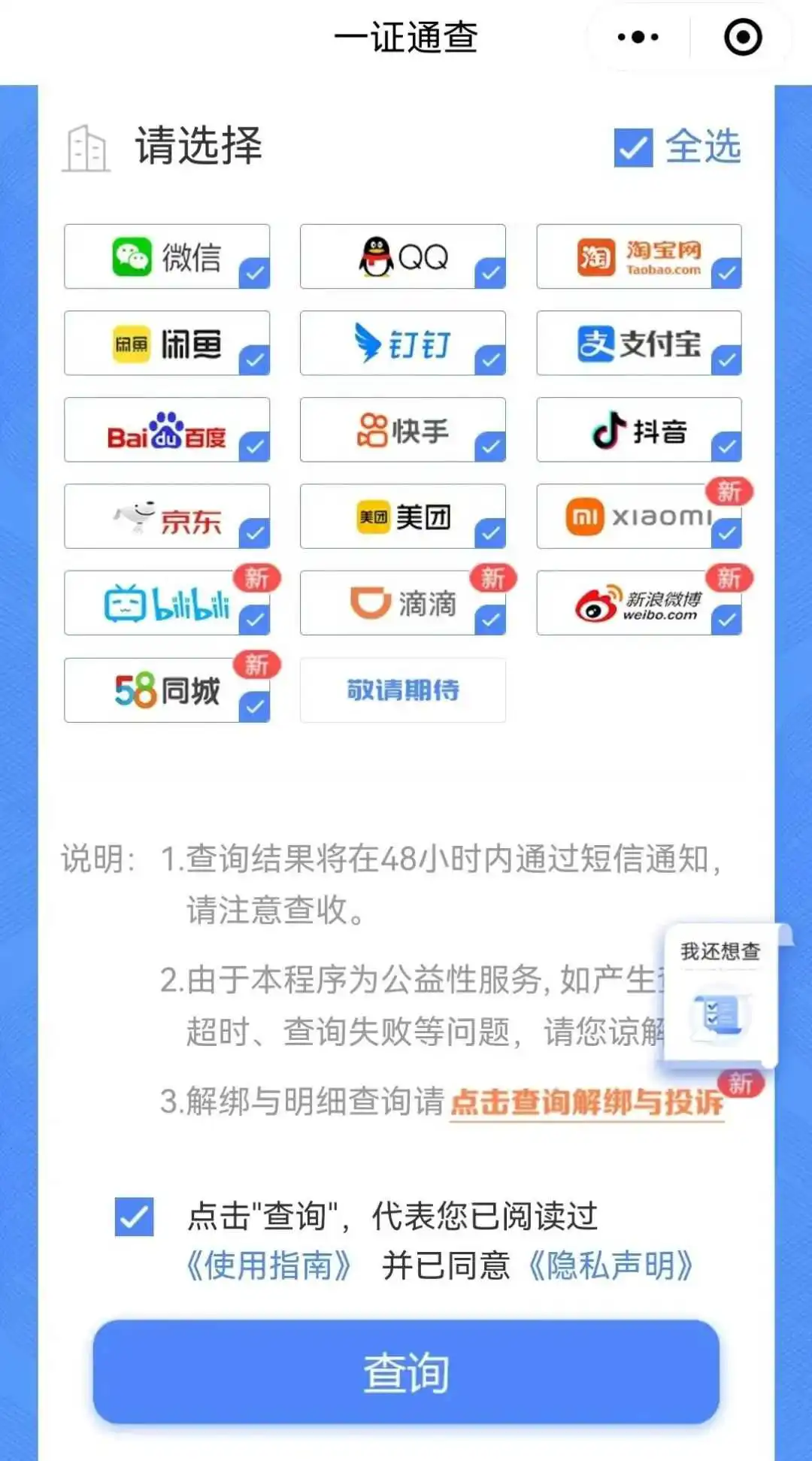812x1461 pixels.
Task: Toggle the 钉钉 selection
Action: coord(403,343)
